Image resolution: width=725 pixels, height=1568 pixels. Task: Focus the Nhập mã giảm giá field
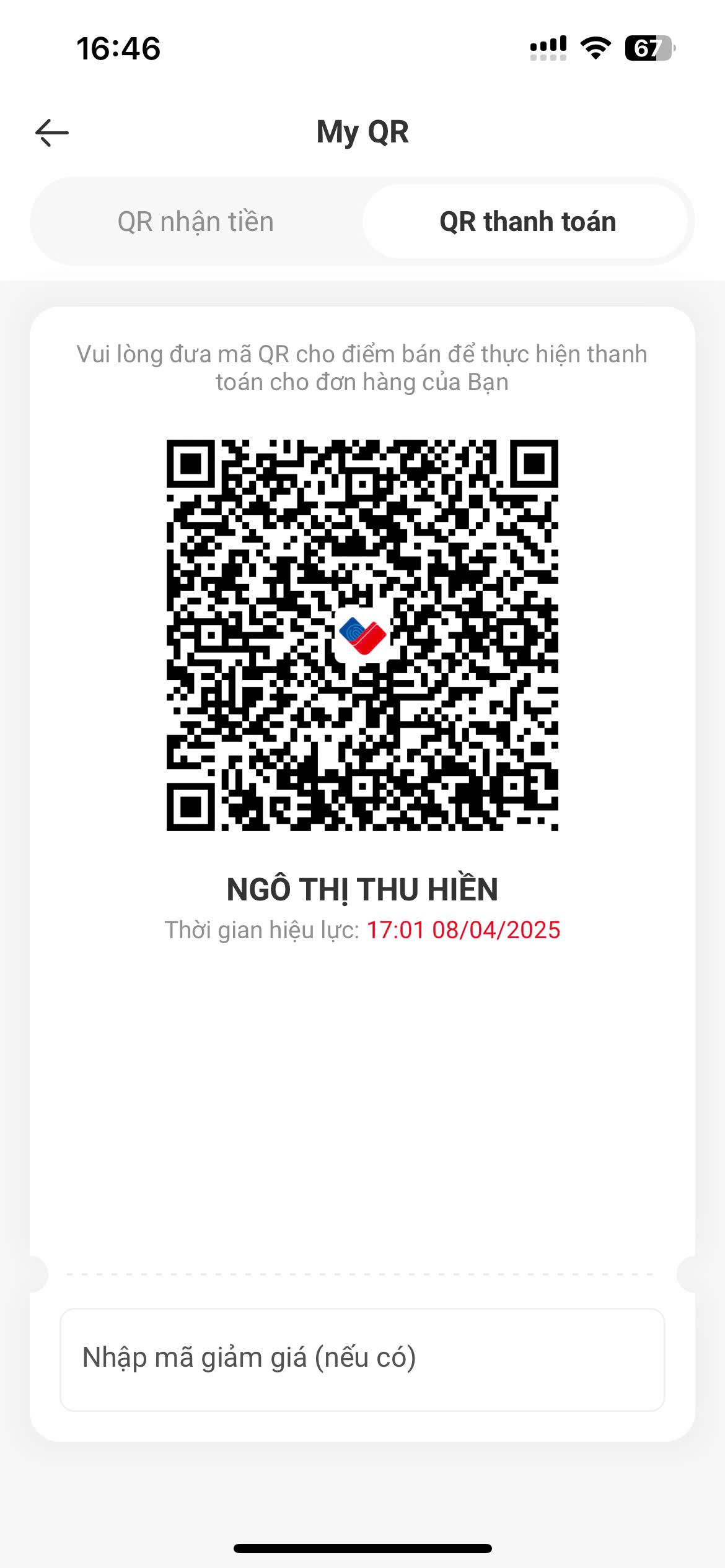[x=362, y=1359]
